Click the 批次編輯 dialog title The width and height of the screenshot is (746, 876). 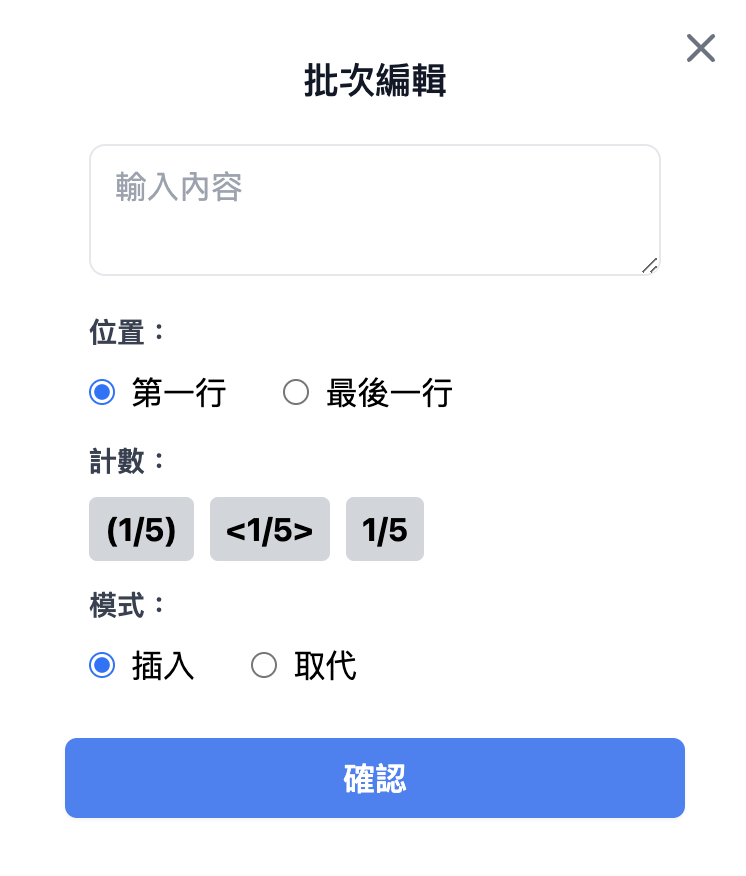(374, 83)
